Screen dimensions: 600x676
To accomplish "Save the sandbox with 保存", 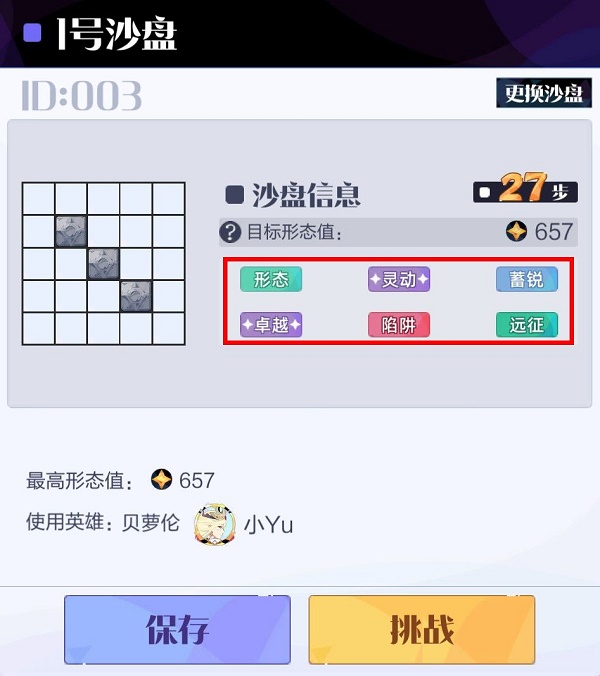I will (177, 630).
